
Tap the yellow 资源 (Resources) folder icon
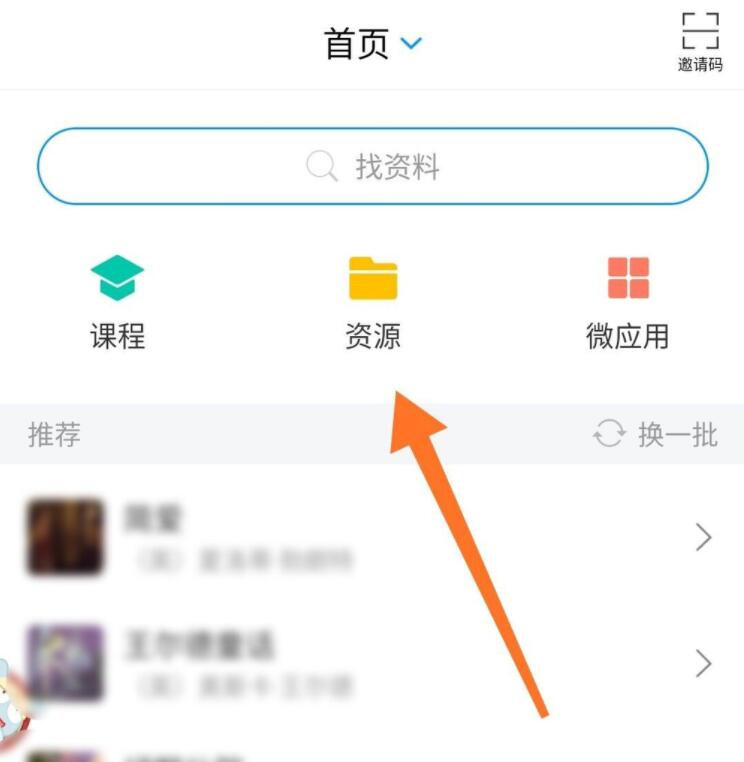pos(372,277)
